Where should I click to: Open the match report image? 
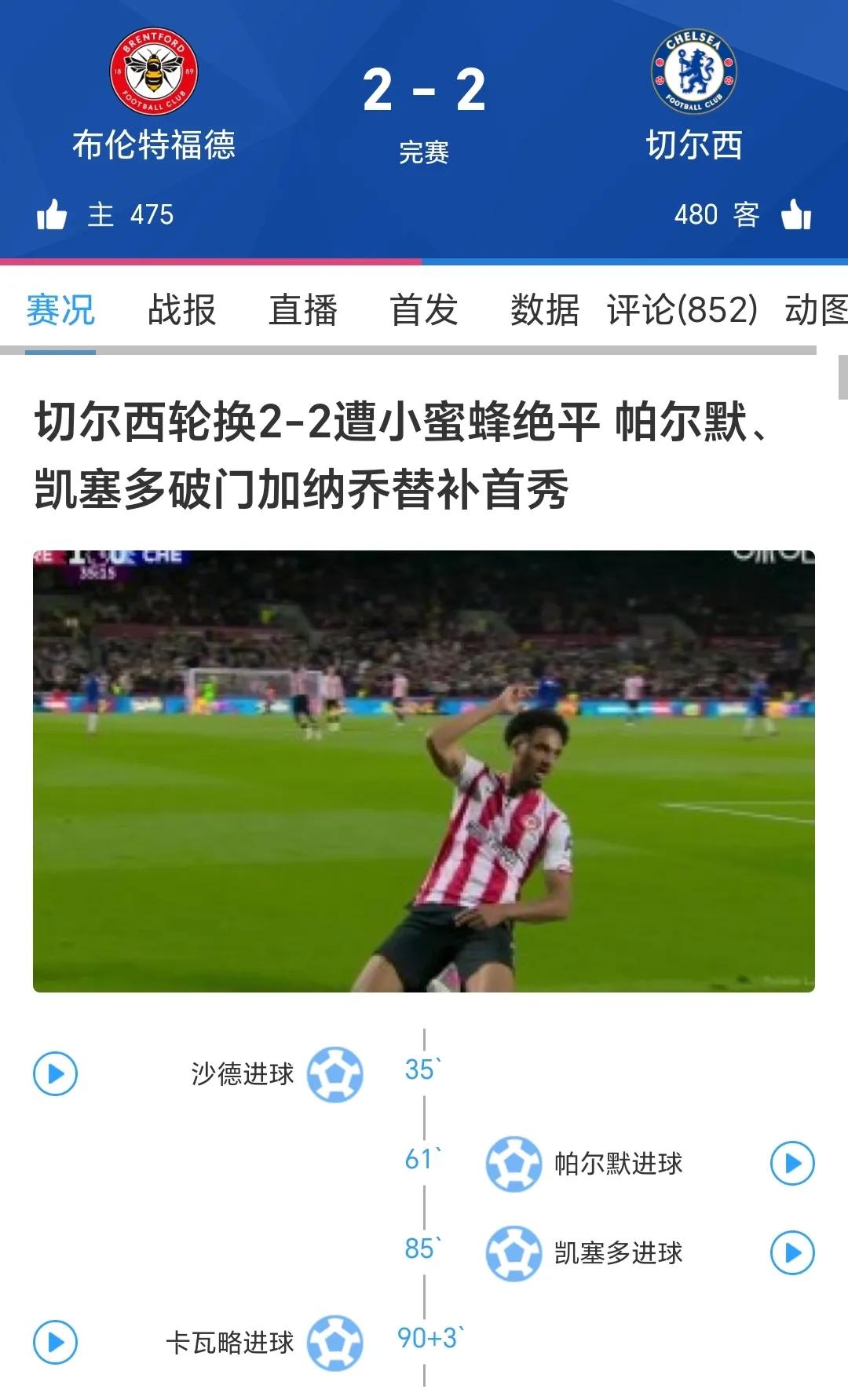point(424,771)
